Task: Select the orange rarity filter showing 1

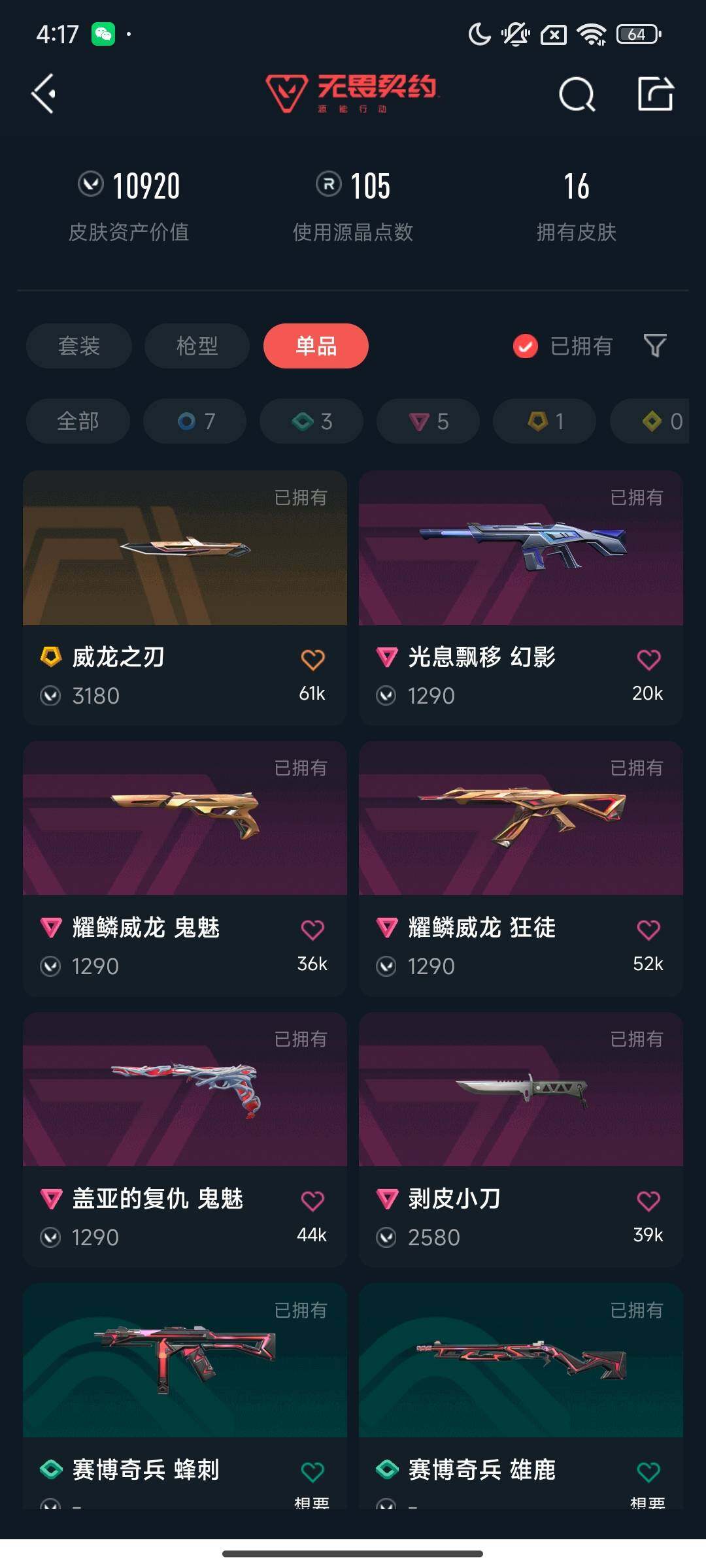Action: pos(543,421)
